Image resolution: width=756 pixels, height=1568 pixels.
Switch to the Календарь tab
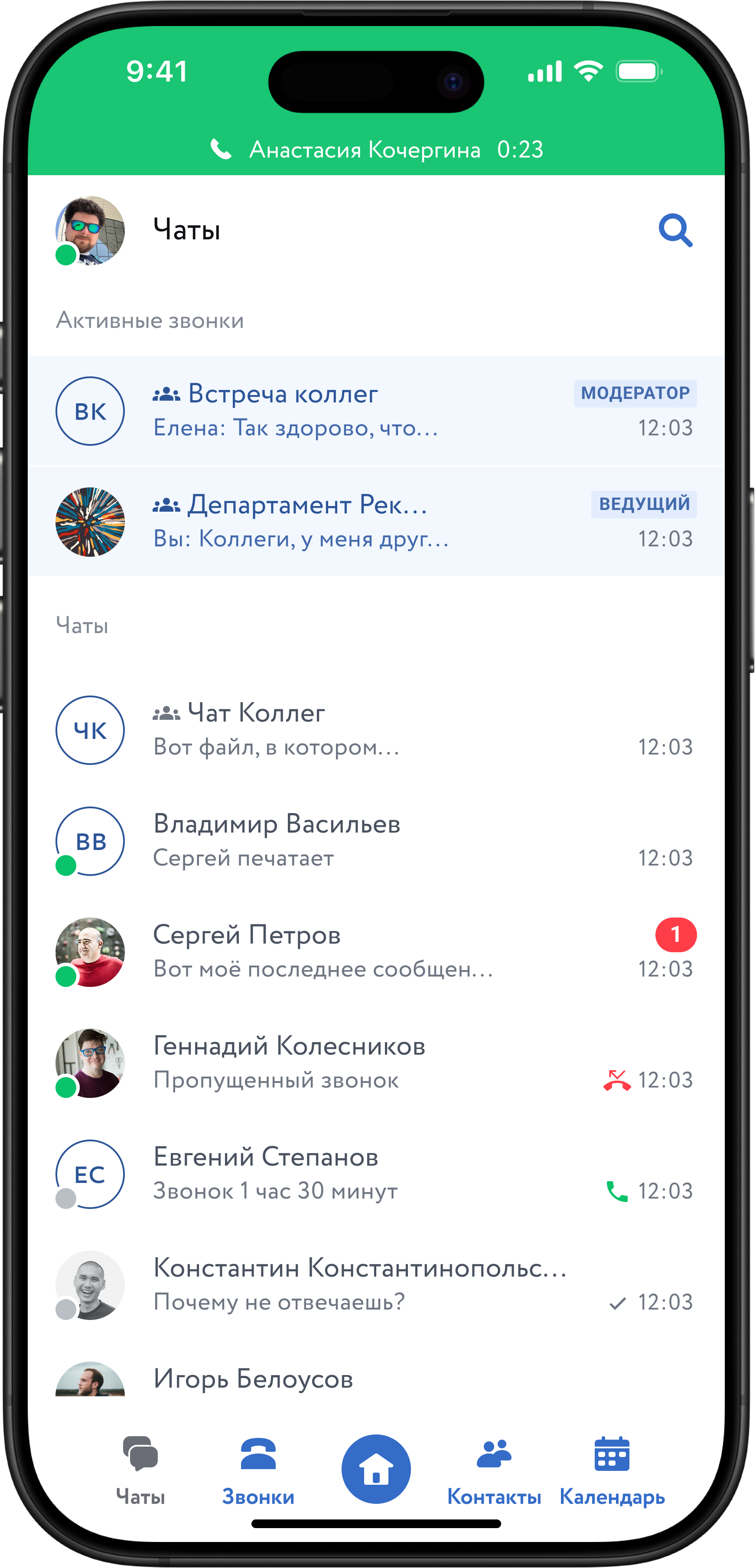point(612,1470)
